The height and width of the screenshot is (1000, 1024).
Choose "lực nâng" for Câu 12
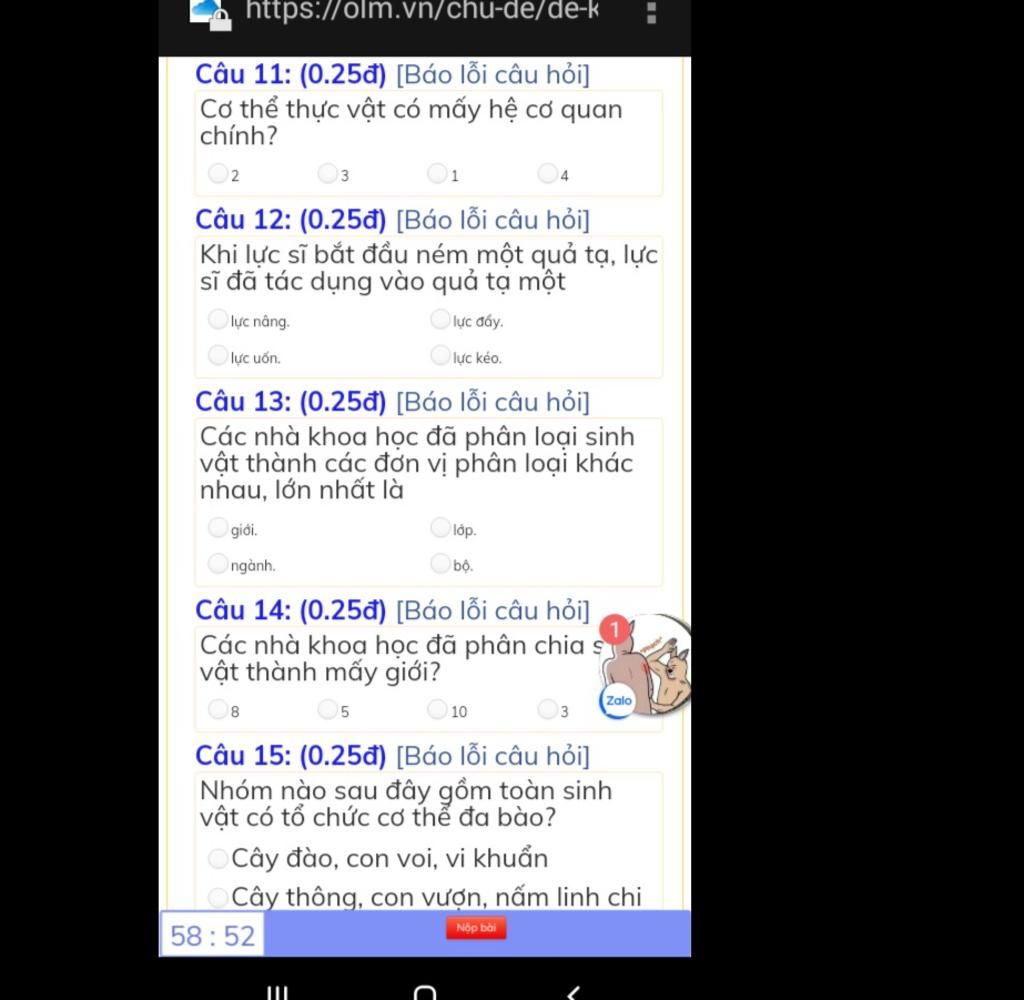218,320
